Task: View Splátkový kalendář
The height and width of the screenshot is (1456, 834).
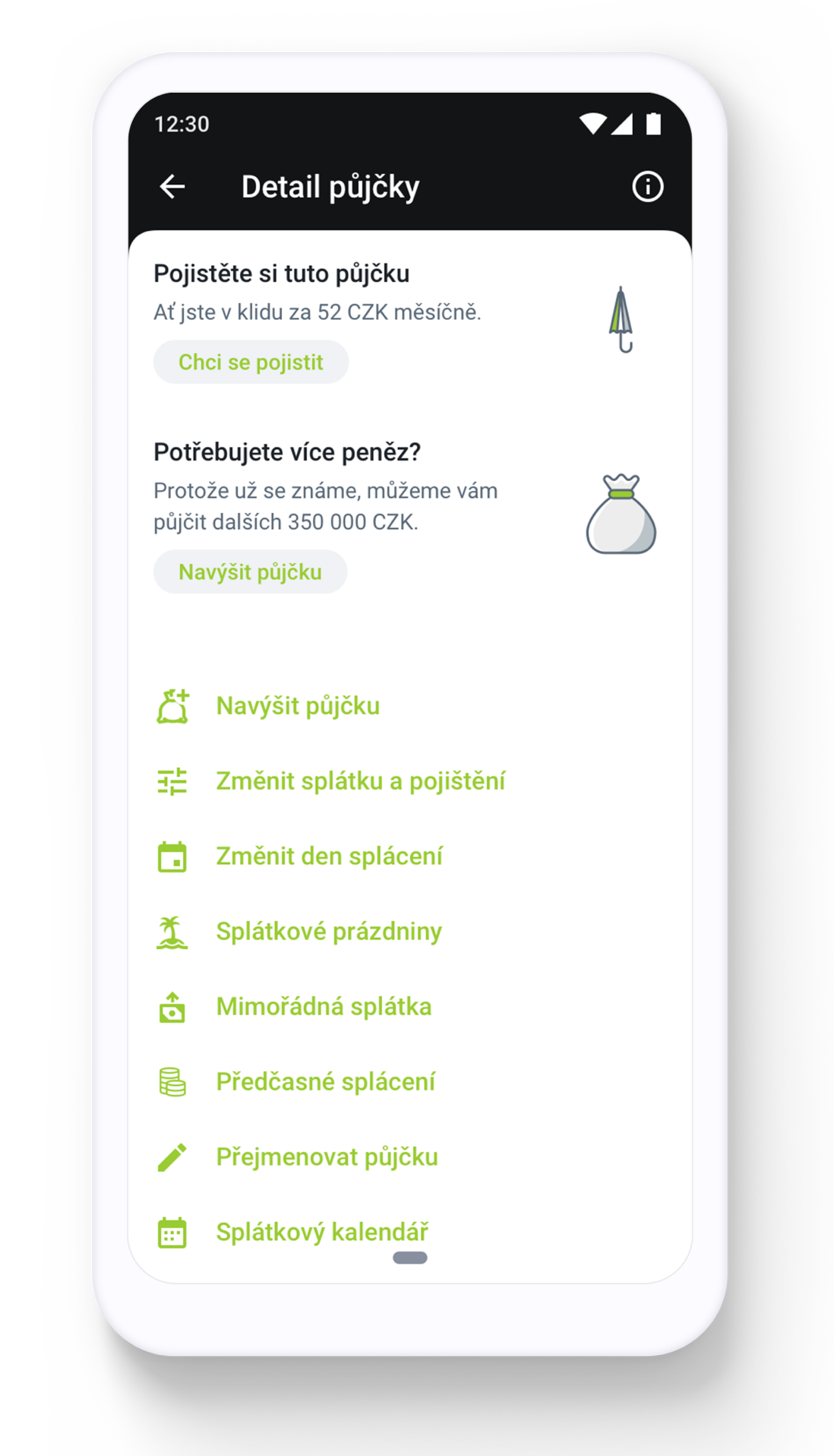Action: [x=321, y=1232]
